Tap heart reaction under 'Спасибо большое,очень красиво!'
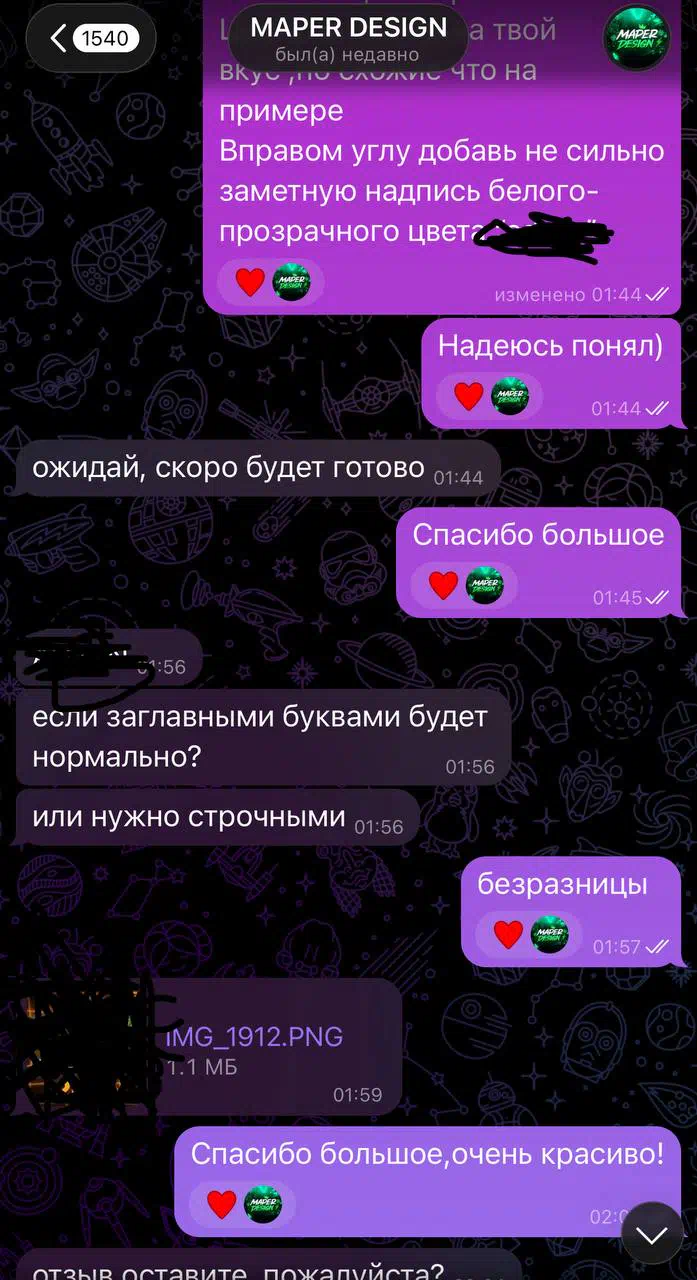This screenshot has width=697, height=1280. click(222, 1205)
